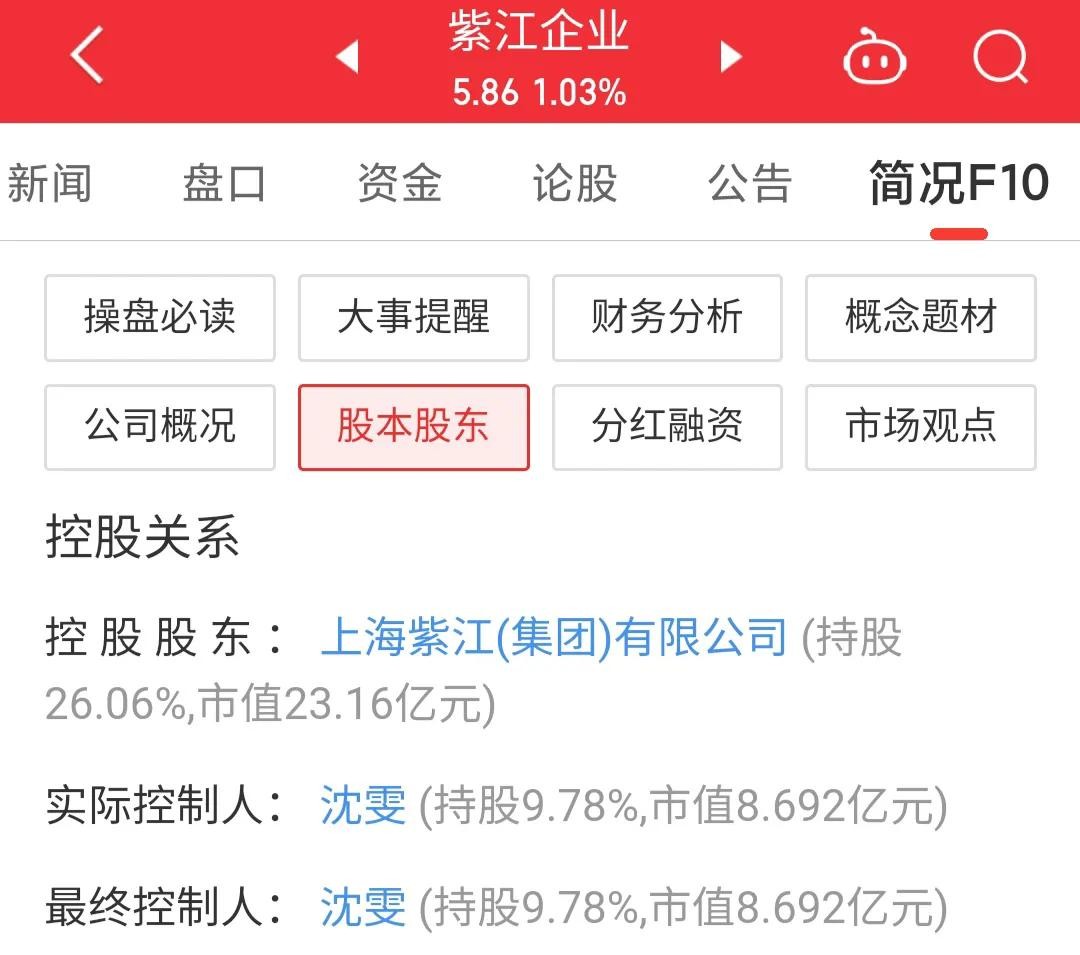Select the 简况F10 tab
Screen dimensions: 1080x955
pyautogui.click(x=958, y=184)
